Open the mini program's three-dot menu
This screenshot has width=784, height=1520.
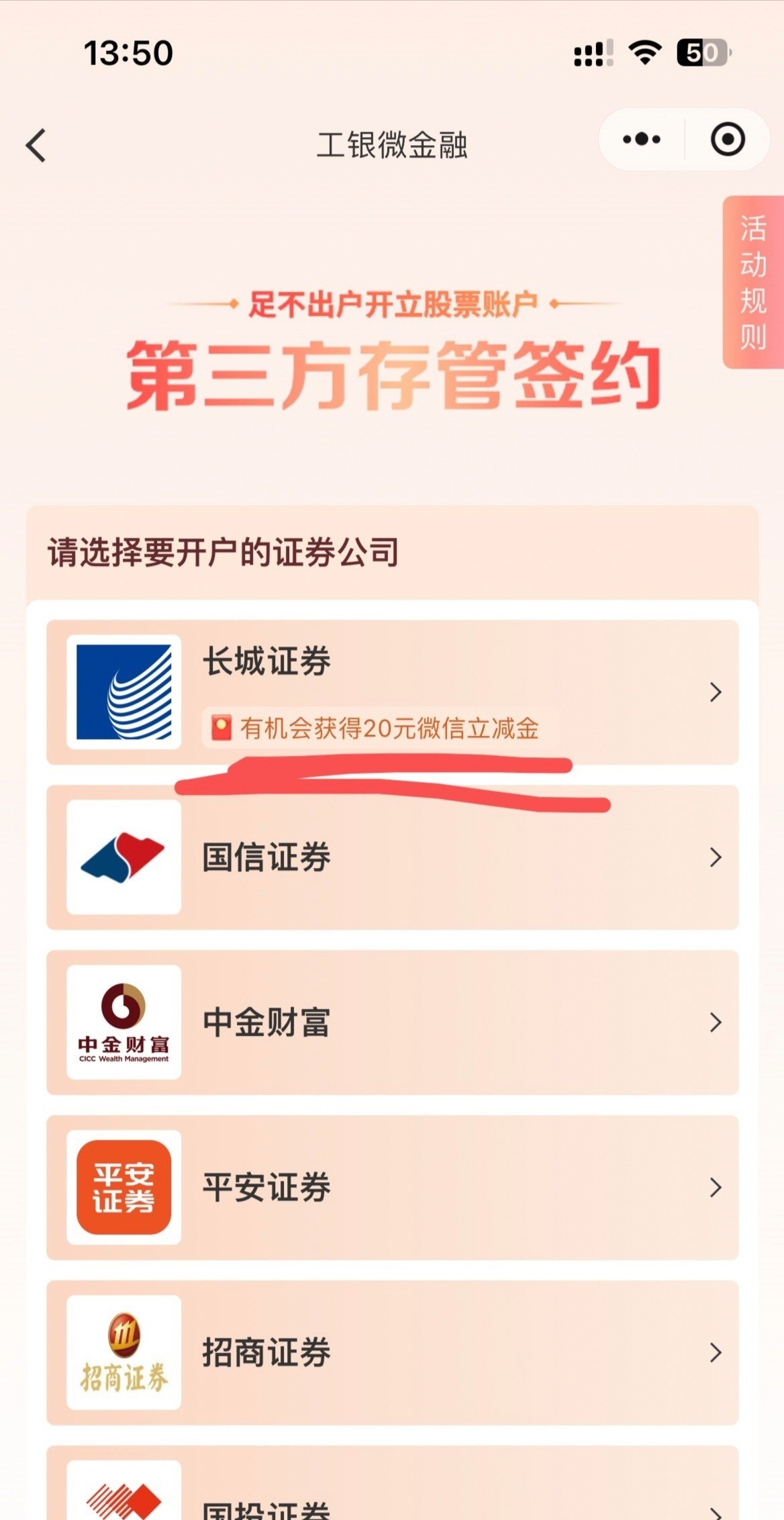pyautogui.click(x=642, y=140)
